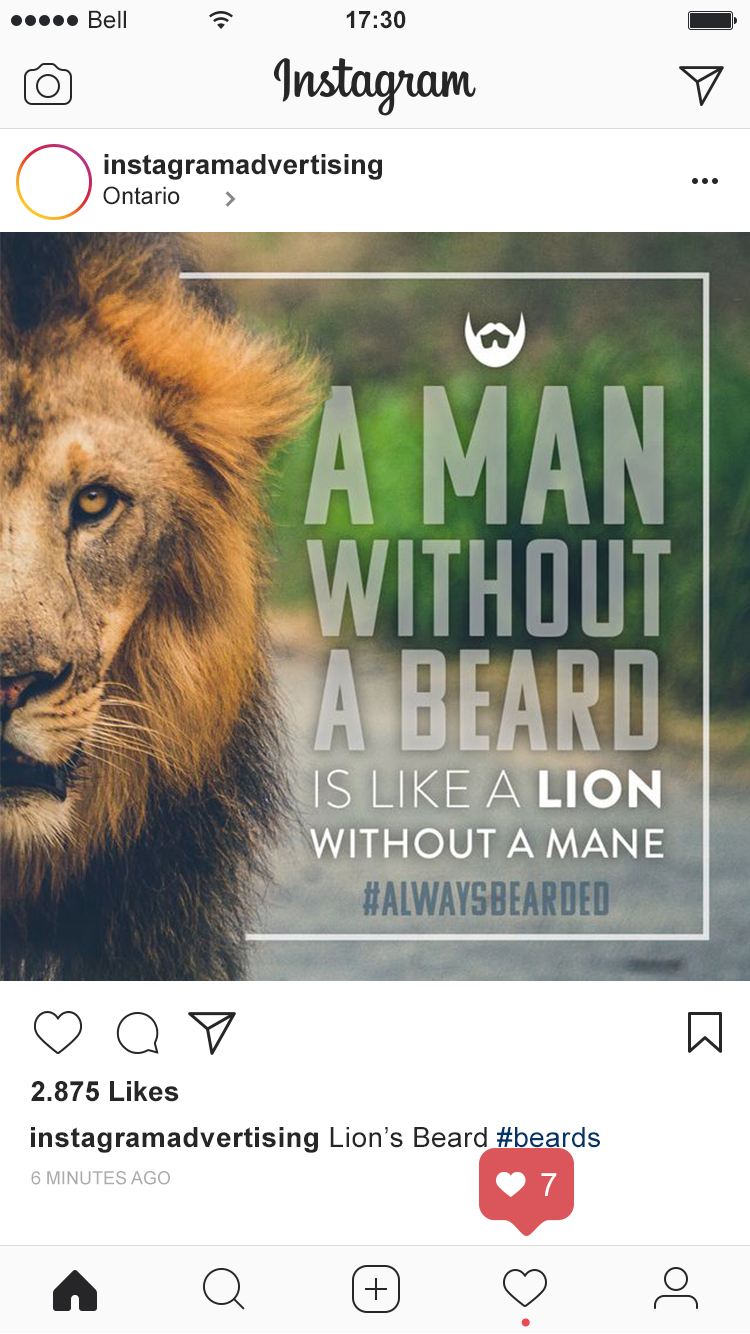Go to the Home tab
The width and height of the screenshot is (750, 1334).
[x=75, y=1288]
